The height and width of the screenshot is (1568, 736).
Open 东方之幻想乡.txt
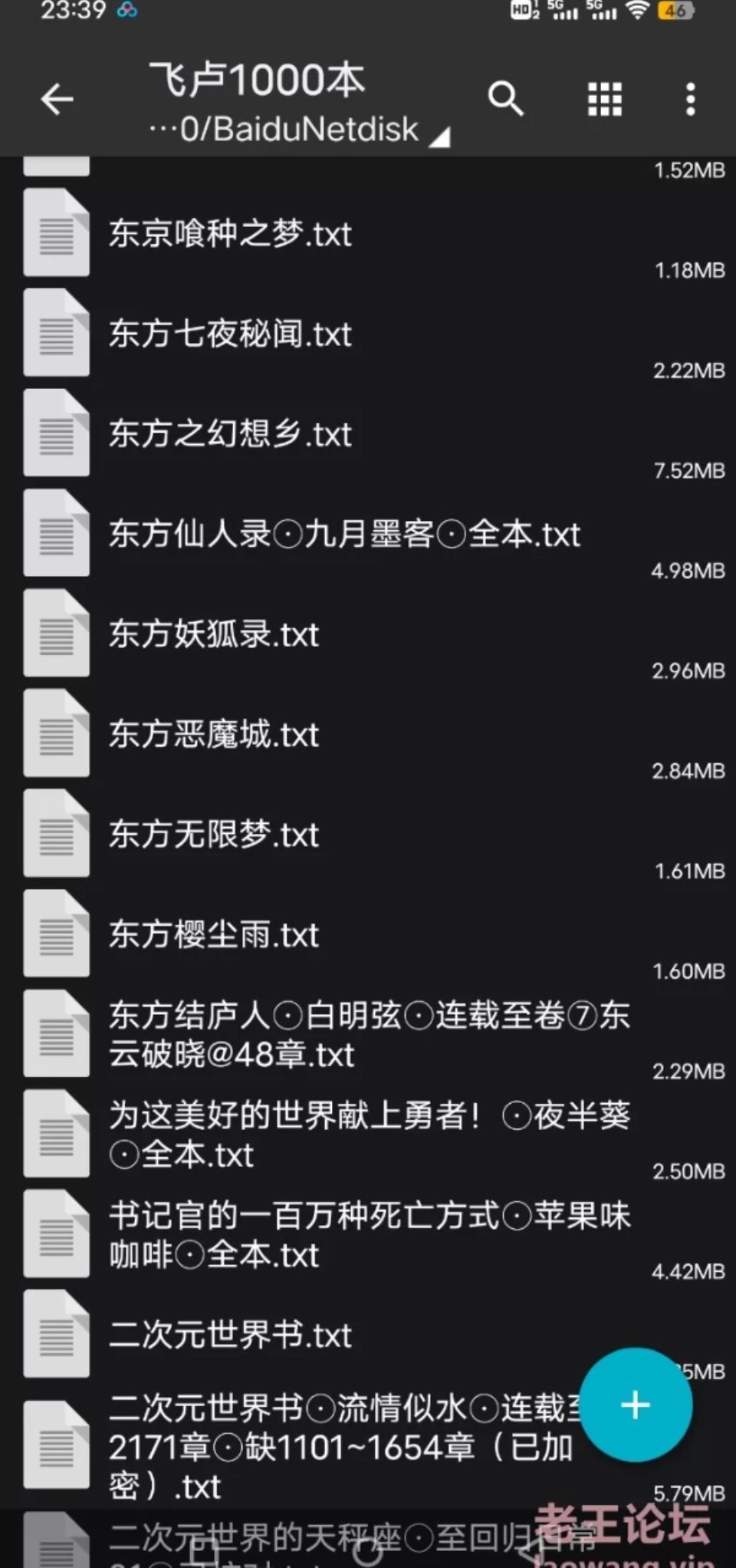[230, 434]
